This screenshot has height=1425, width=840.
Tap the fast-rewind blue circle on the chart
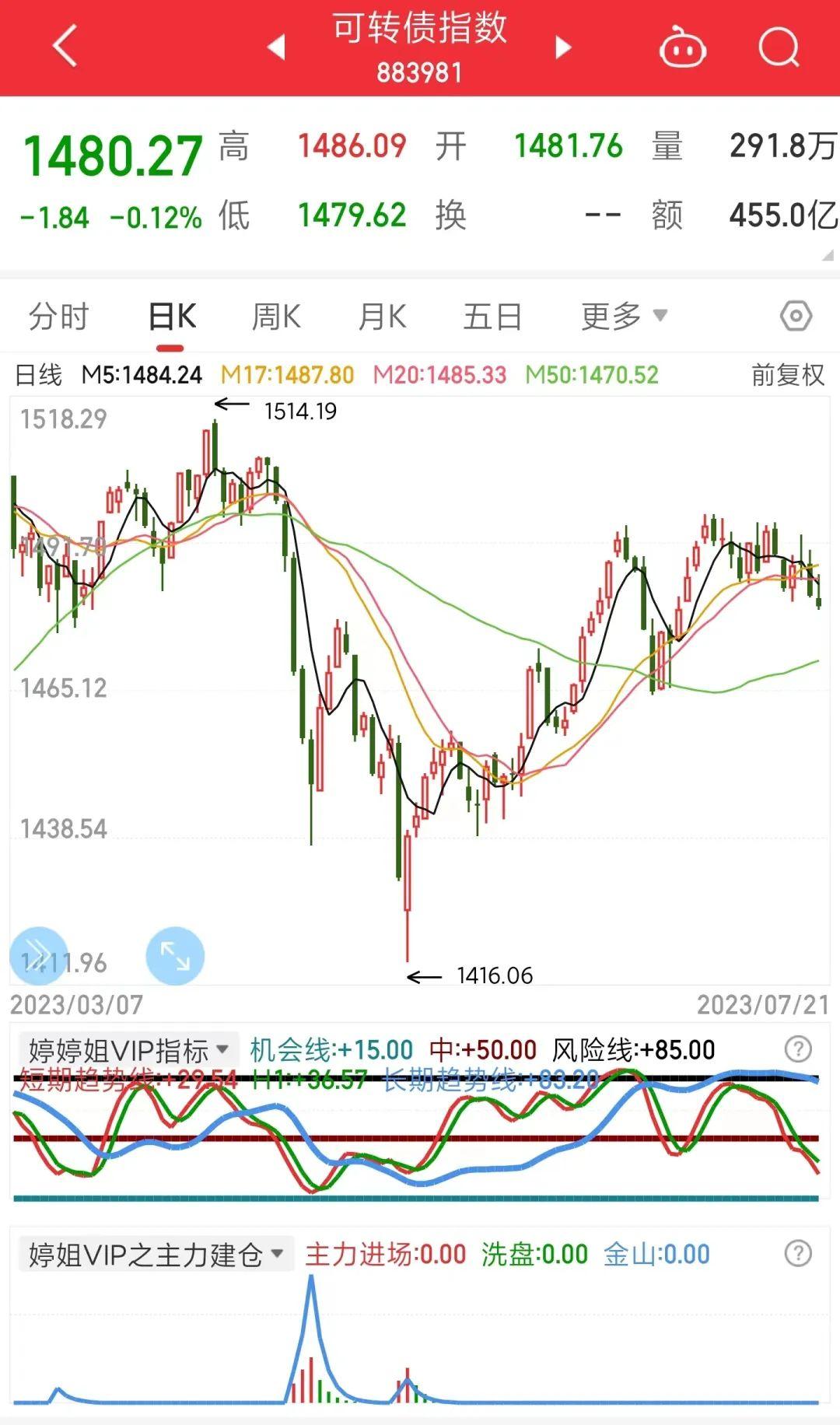point(37,954)
